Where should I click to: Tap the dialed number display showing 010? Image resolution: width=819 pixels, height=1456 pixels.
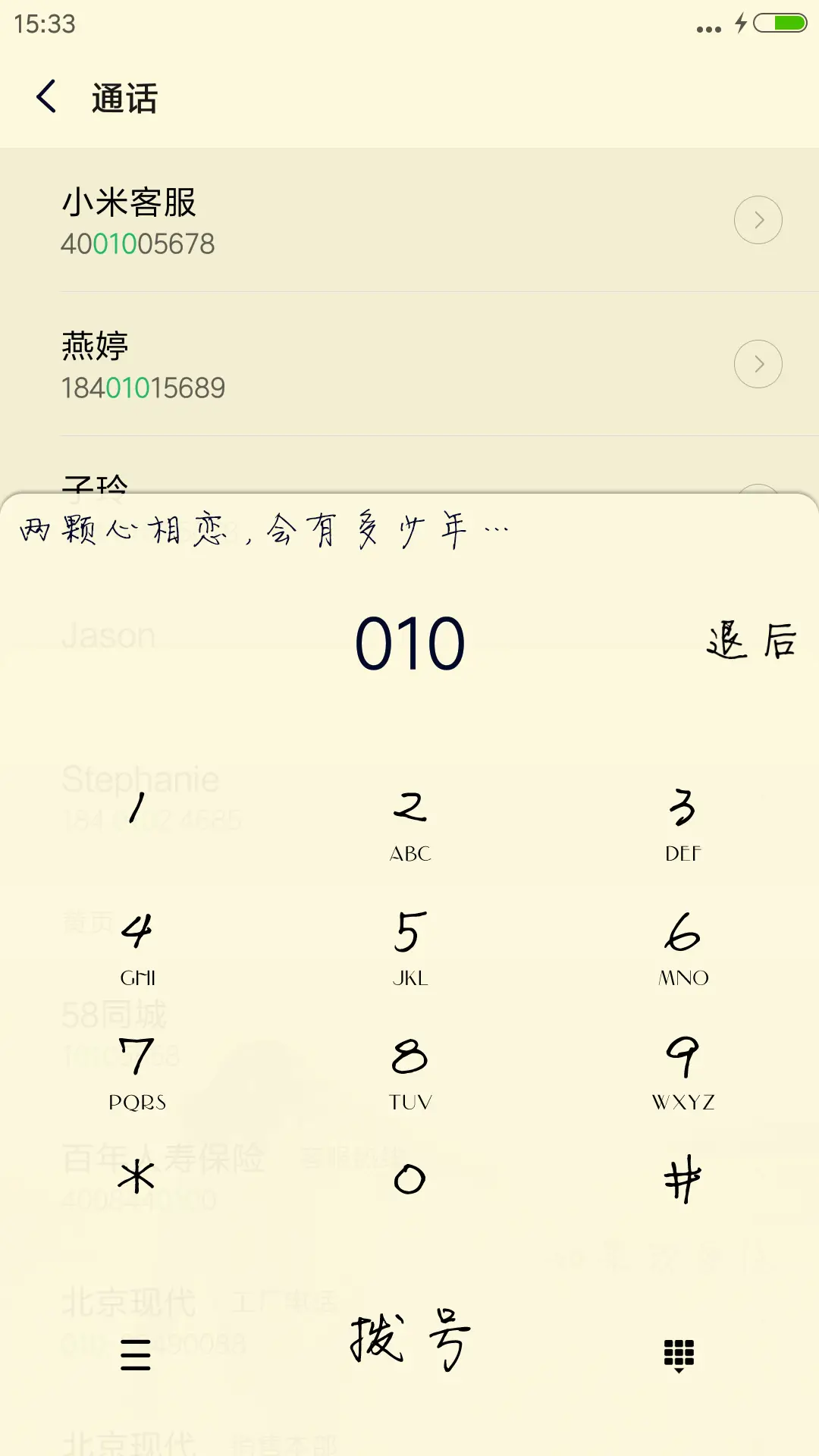click(x=409, y=645)
